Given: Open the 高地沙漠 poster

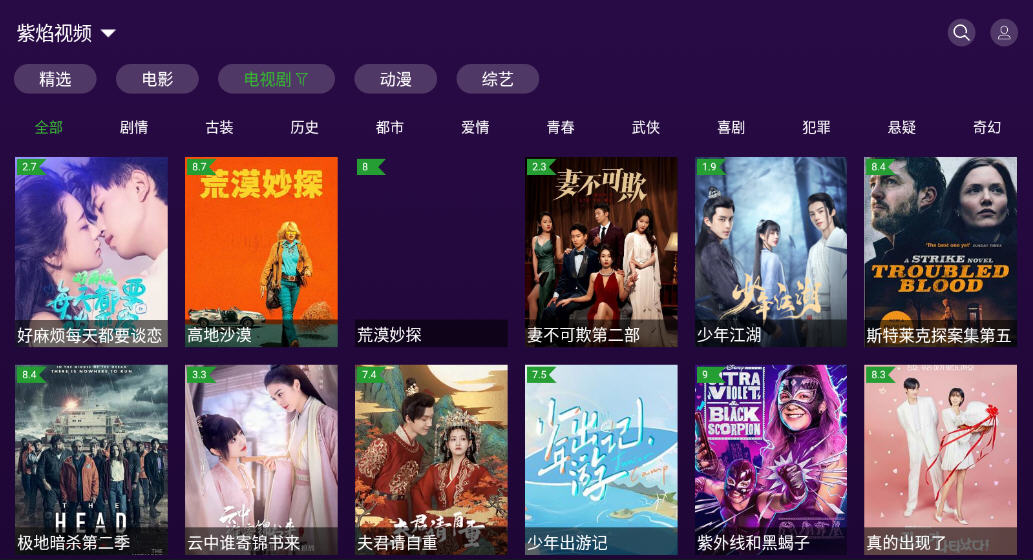Looking at the screenshot, I should 261,250.
